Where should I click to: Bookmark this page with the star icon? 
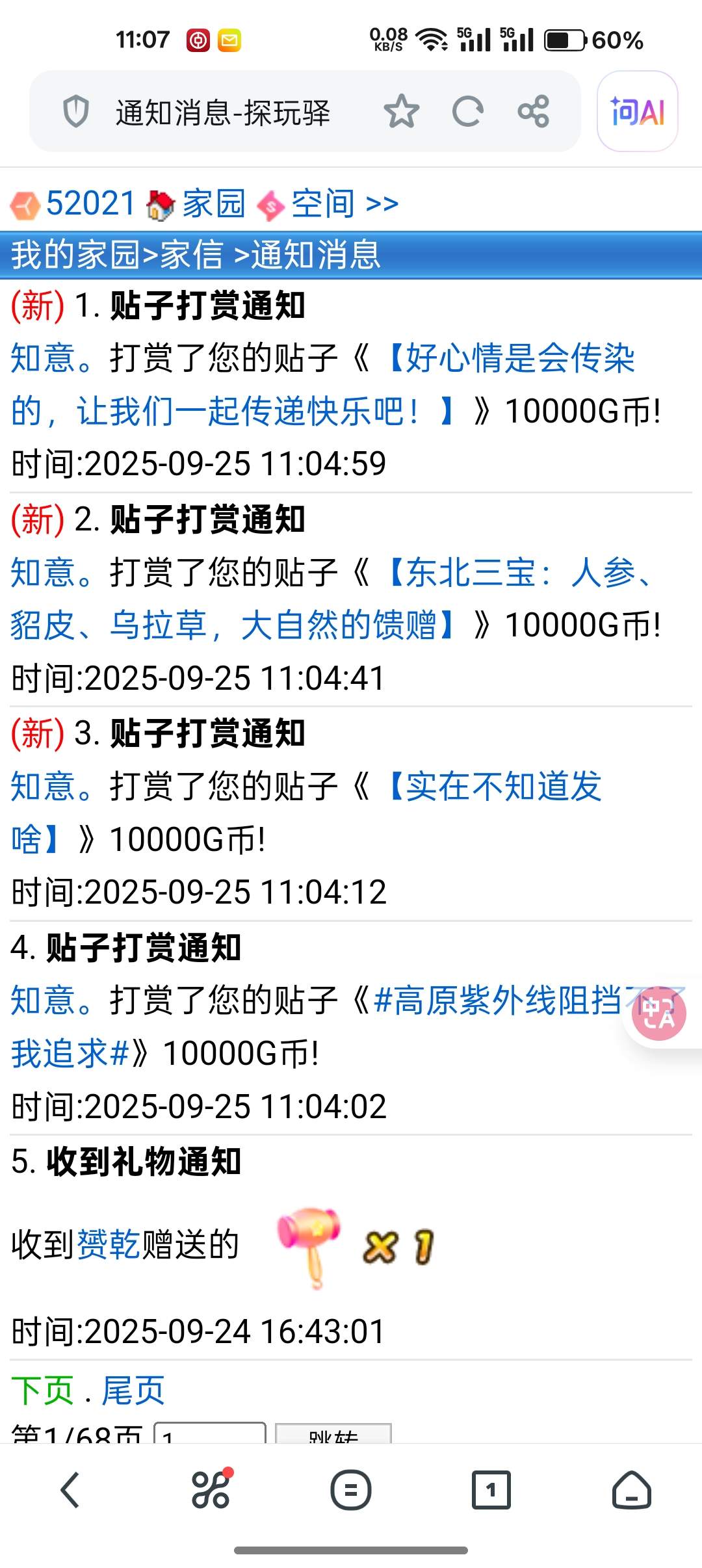401,111
